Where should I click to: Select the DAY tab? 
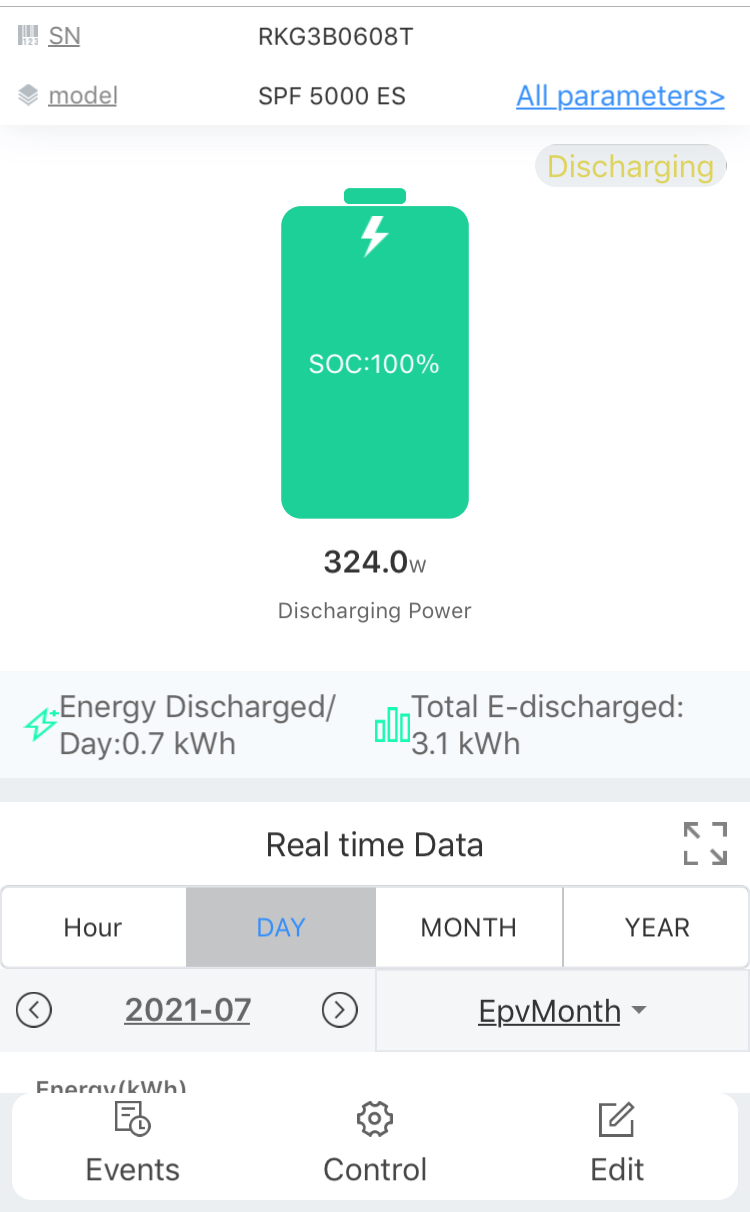click(281, 927)
